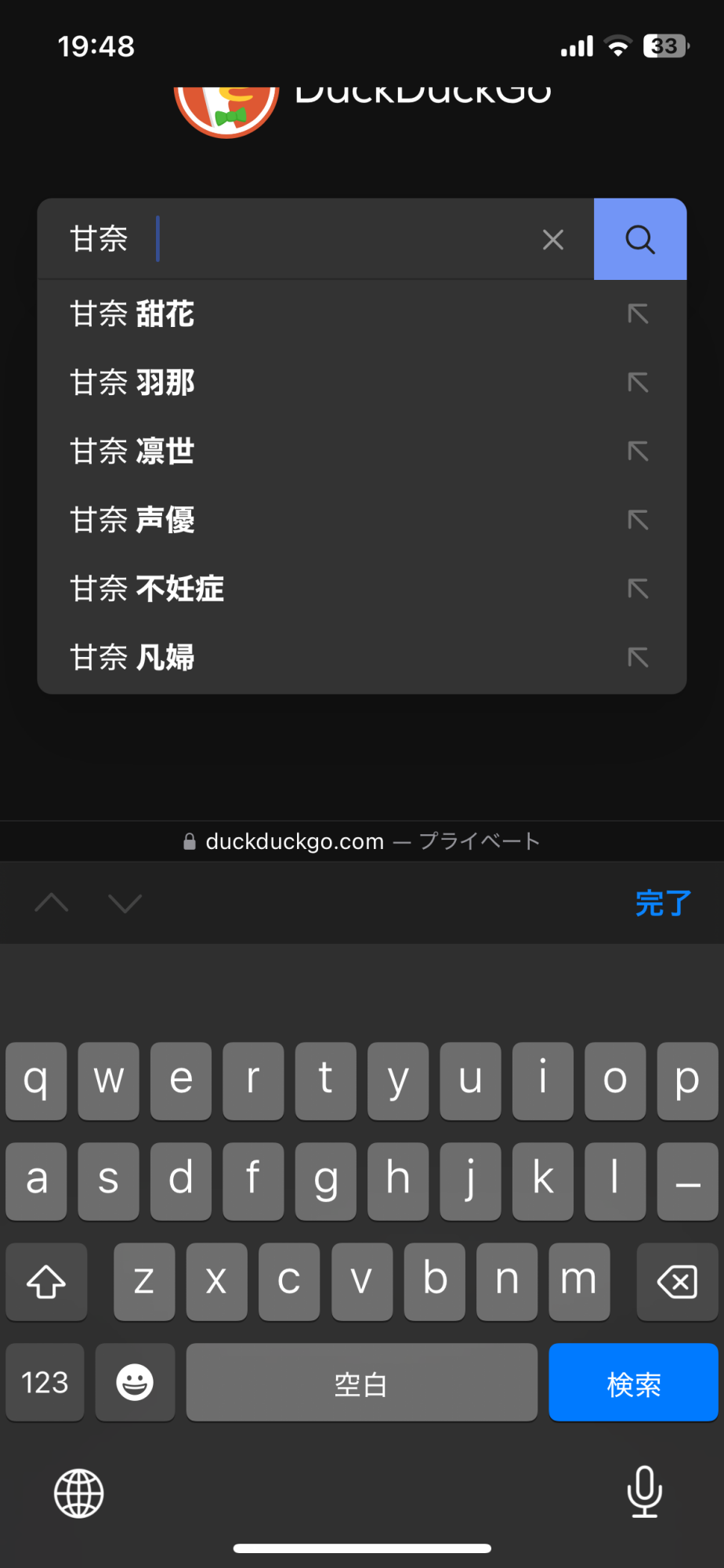
Task: Tap 完了 to dismiss the keyboard
Action: [663, 903]
